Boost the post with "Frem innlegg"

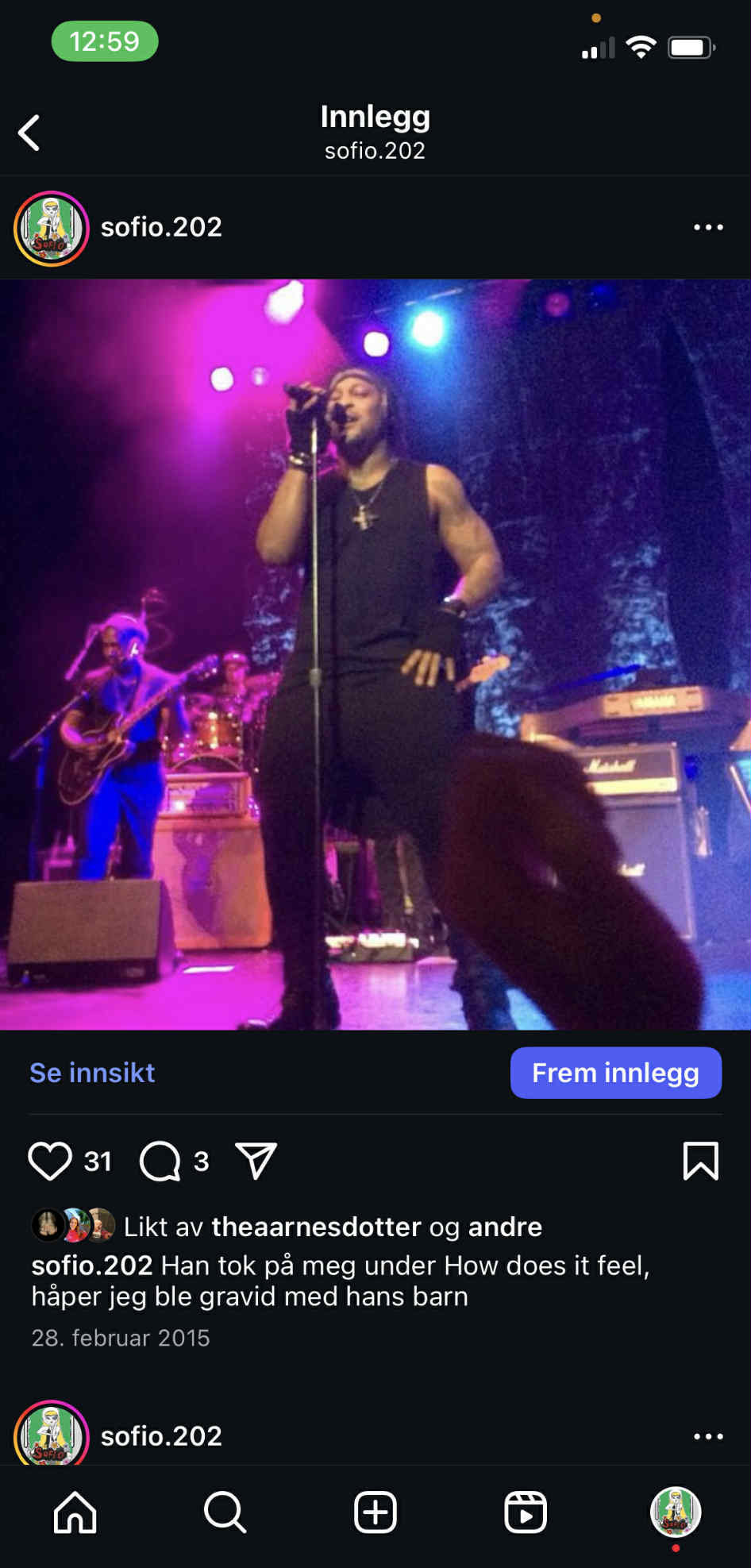click(615, 1073)
